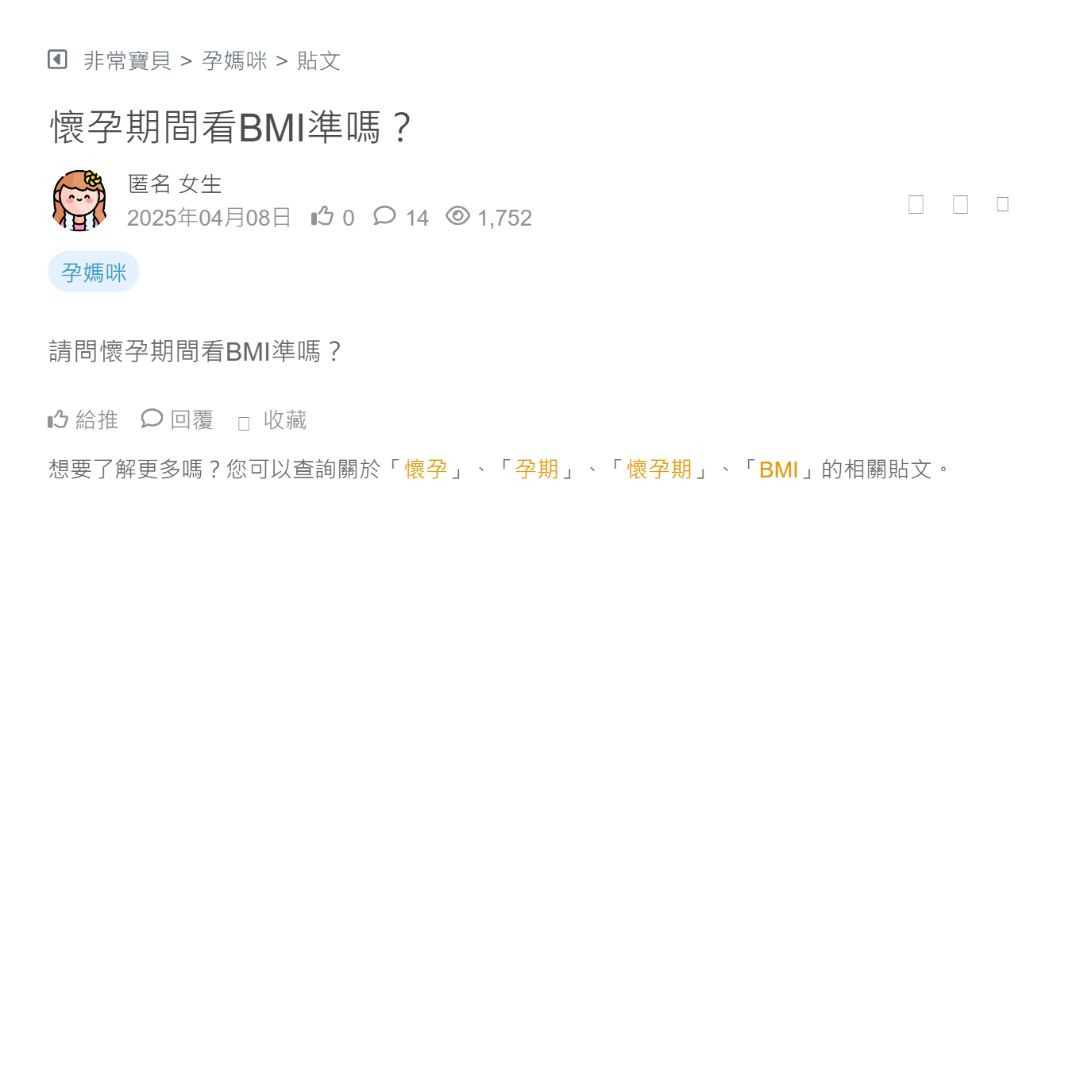Screen dimensions: 1080x1080
Task: Reply with the 回覆 button
Action: (x=178, y=420)
